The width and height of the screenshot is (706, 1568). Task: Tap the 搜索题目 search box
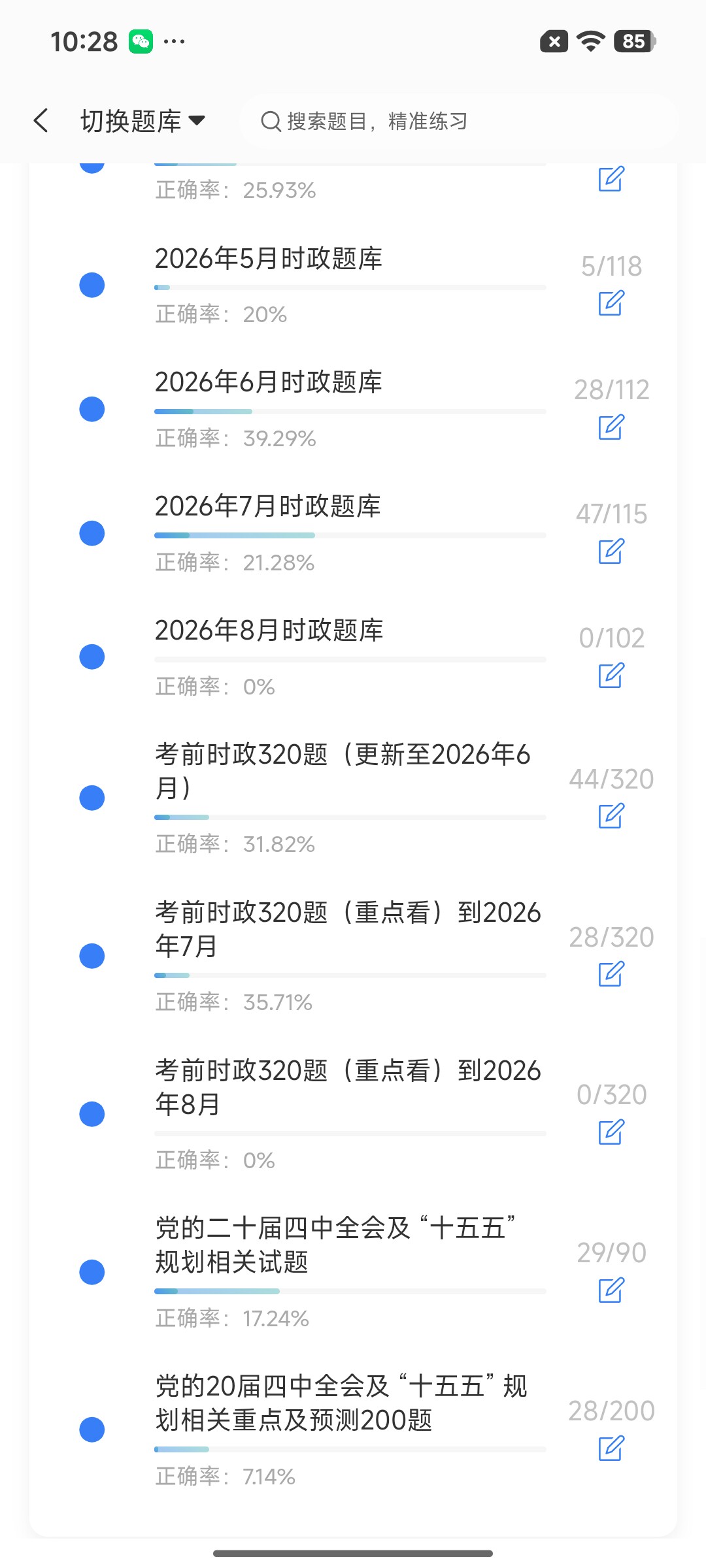[459, 121]
